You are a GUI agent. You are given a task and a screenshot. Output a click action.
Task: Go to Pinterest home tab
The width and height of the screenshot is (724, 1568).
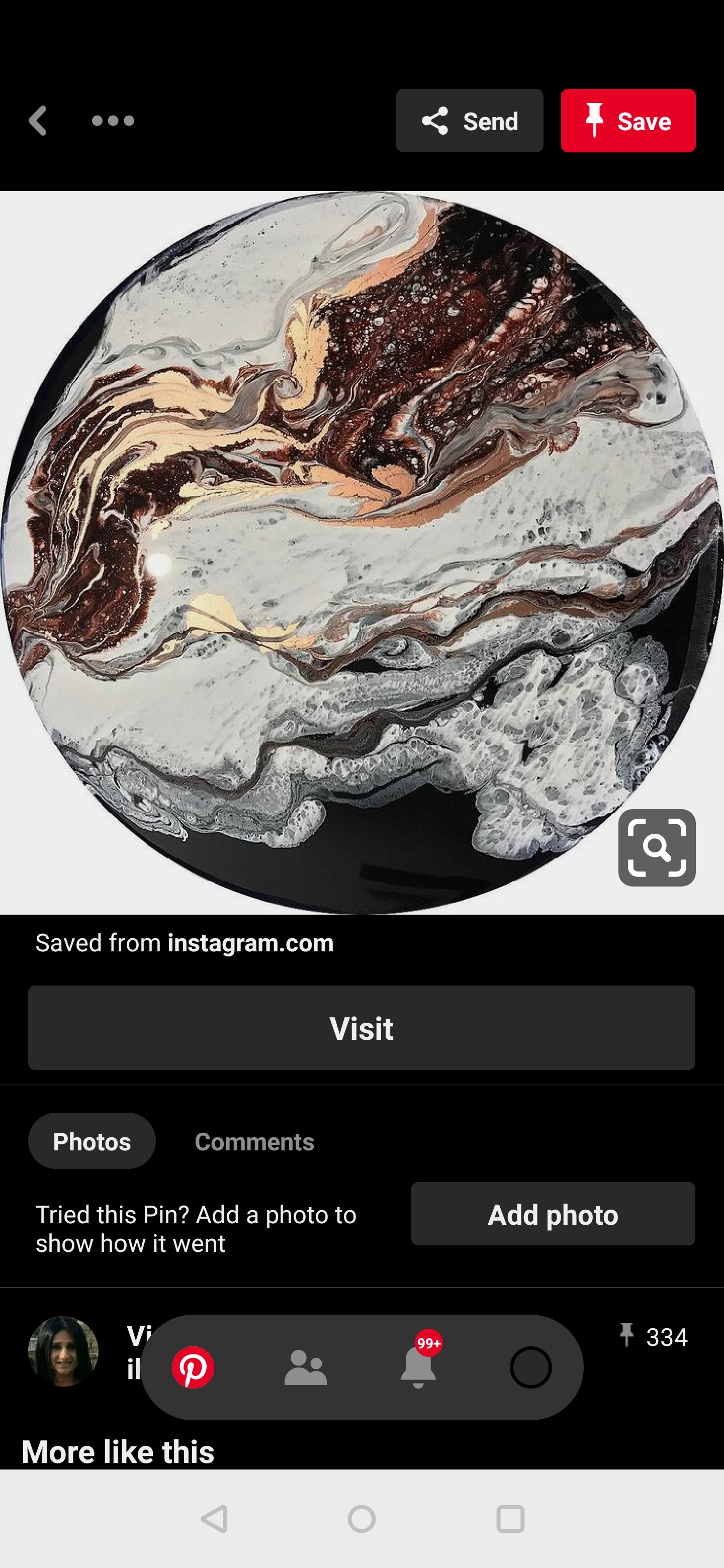193,1367
